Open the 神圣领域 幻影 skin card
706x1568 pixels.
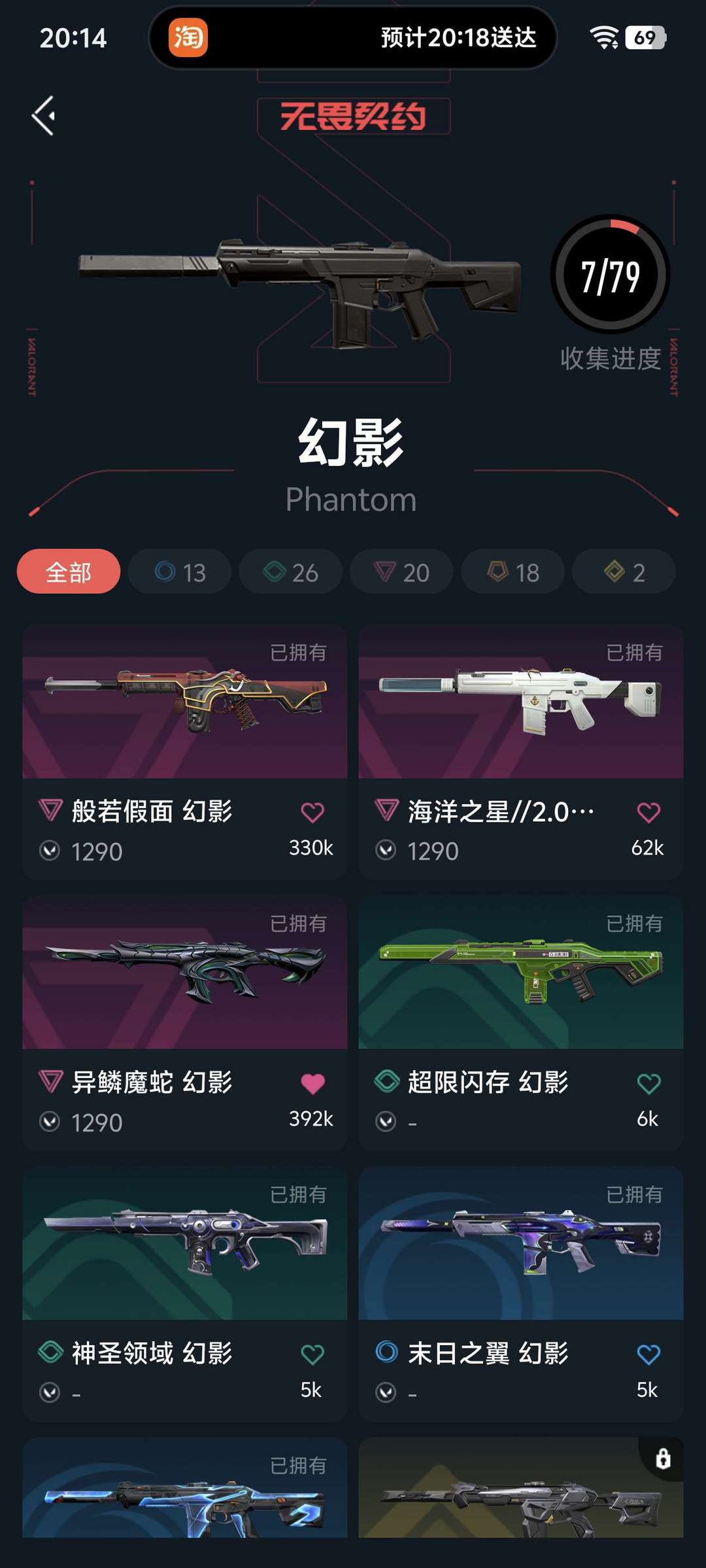click(184, 1245)
